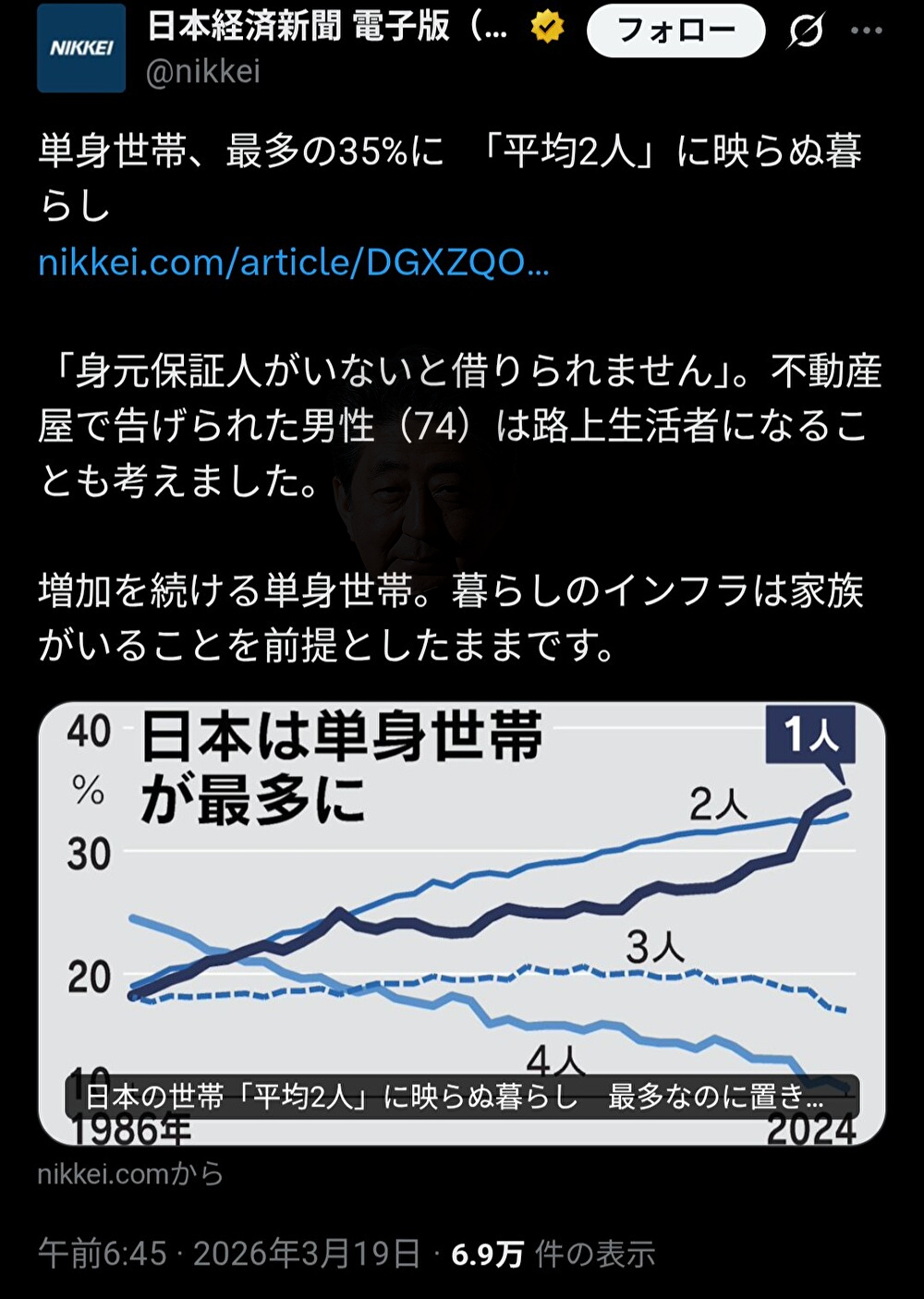Open the Grok icon beside the follow button
The width and height of the screenshot is (924, 1299).
click(806, 30)
